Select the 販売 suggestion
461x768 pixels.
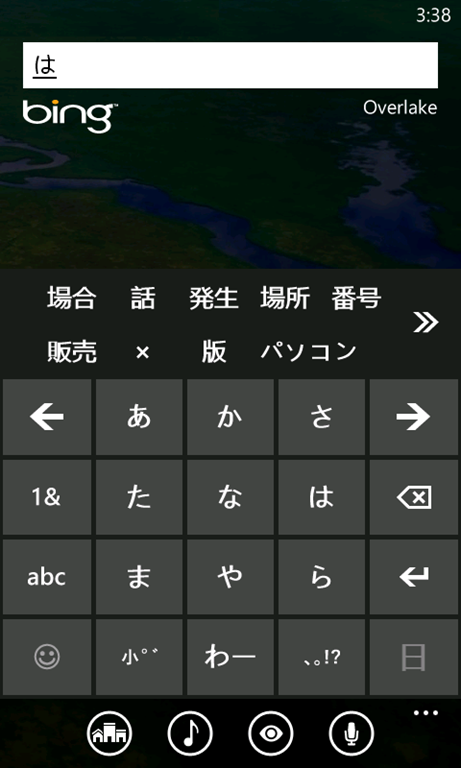(x=72, y=352)
